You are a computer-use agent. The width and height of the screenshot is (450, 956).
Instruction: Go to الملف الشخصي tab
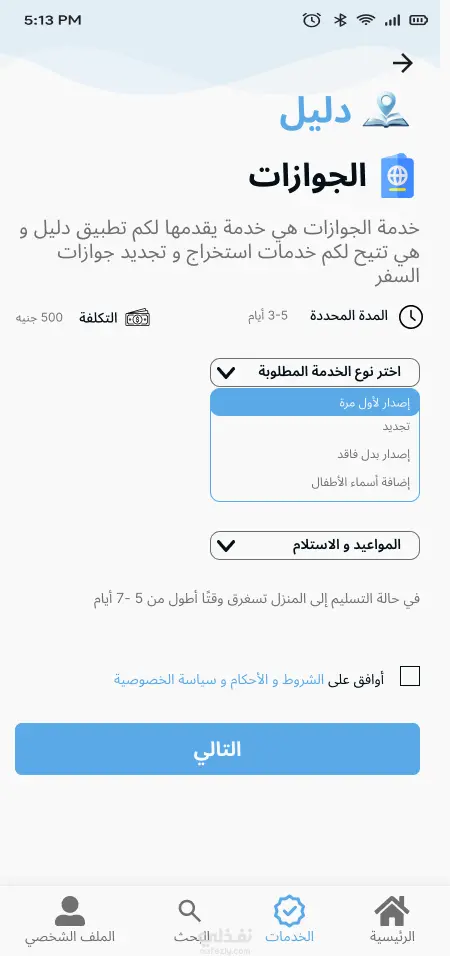pyautogui.click(x=70, y=919)
